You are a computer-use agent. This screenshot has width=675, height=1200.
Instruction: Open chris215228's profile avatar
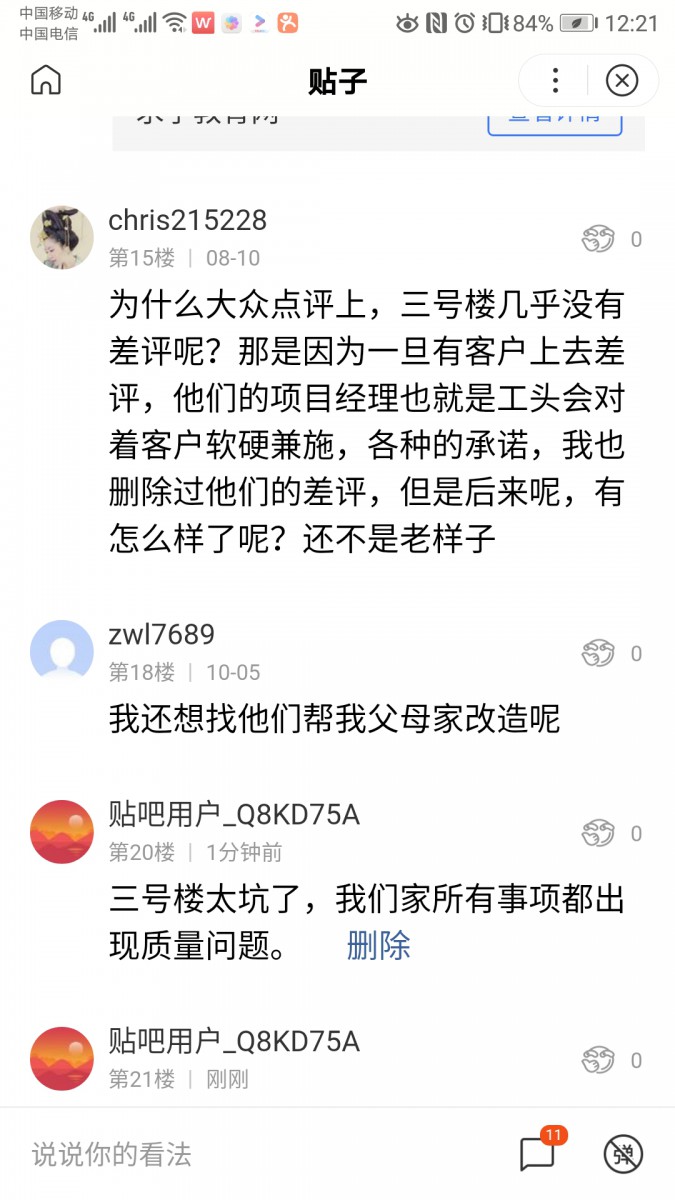62,238
